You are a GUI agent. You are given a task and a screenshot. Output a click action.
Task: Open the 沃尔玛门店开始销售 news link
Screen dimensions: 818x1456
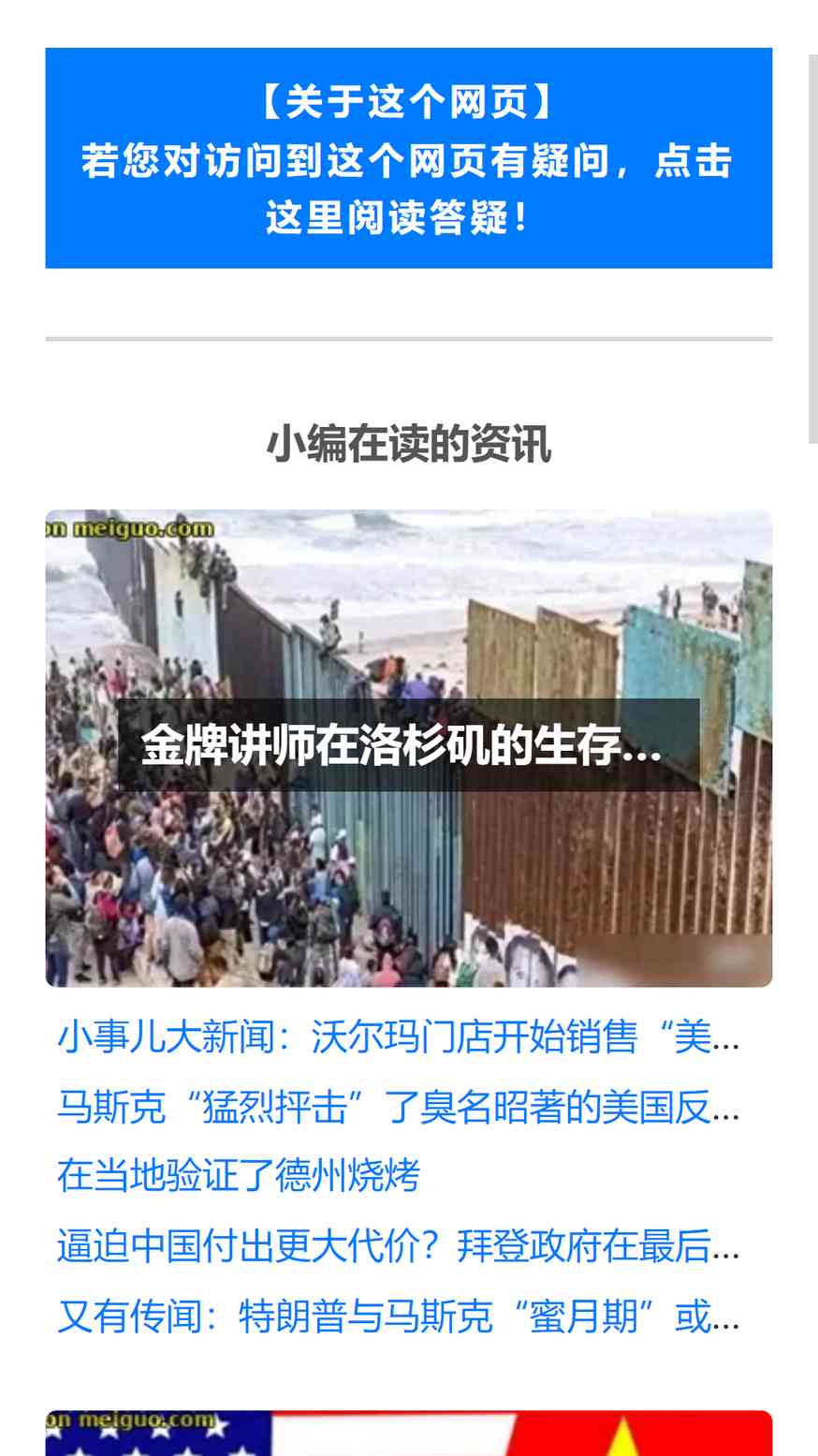point(399,1037)
